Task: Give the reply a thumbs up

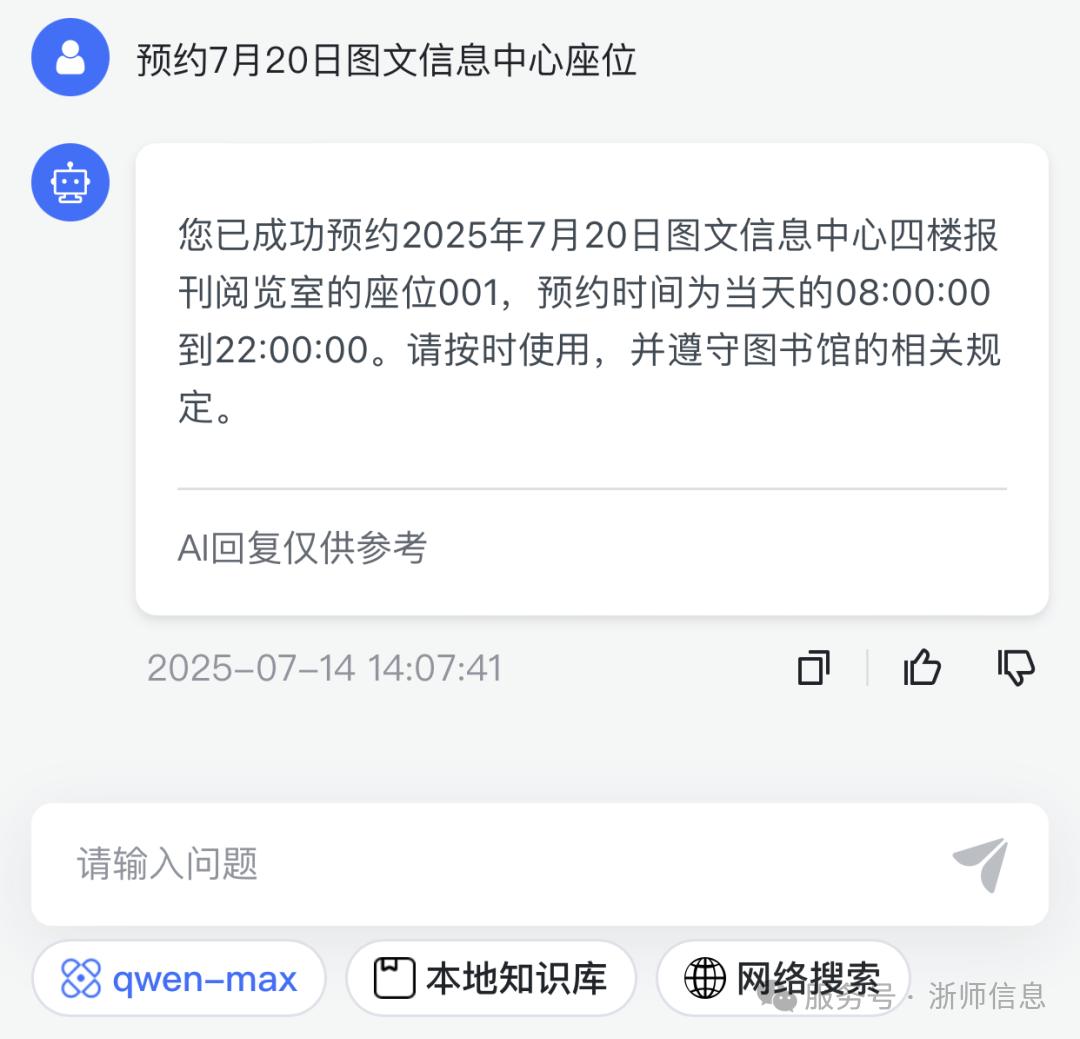Action: pyautogui.click(x=921, y=667)
